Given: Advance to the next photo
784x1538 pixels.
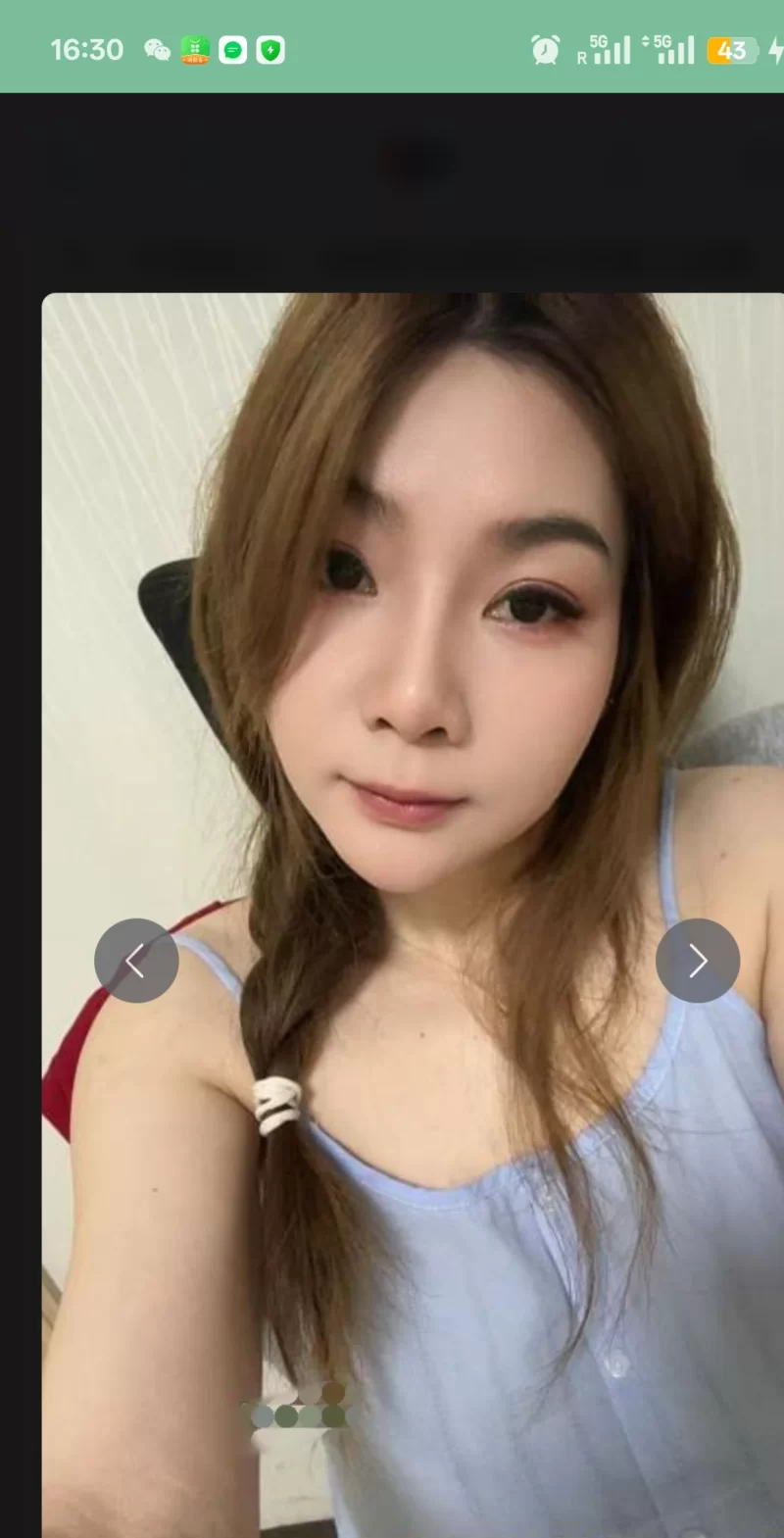Looking at the screenshot, I should click(x=697, y=961).
